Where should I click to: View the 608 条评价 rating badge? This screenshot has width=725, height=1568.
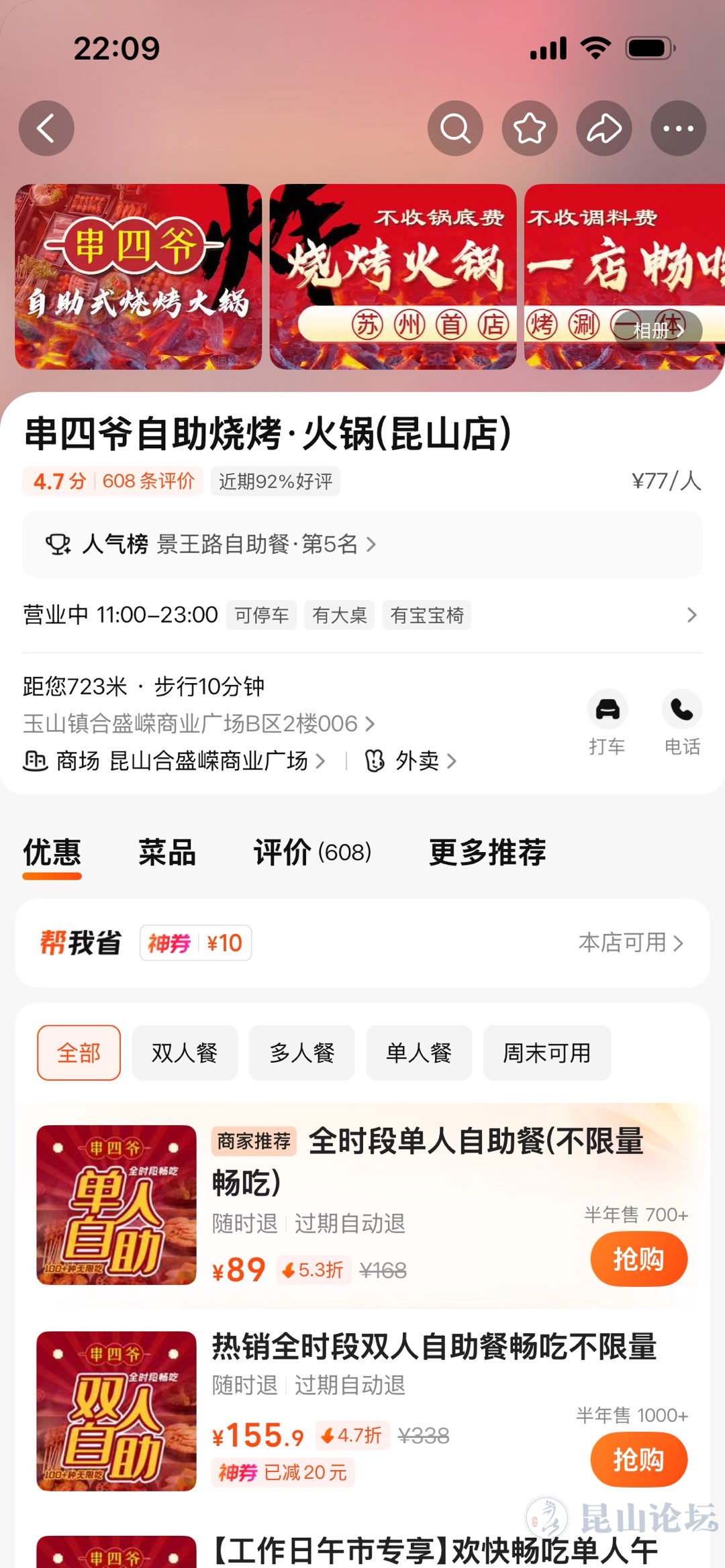[x=113, y=481]
